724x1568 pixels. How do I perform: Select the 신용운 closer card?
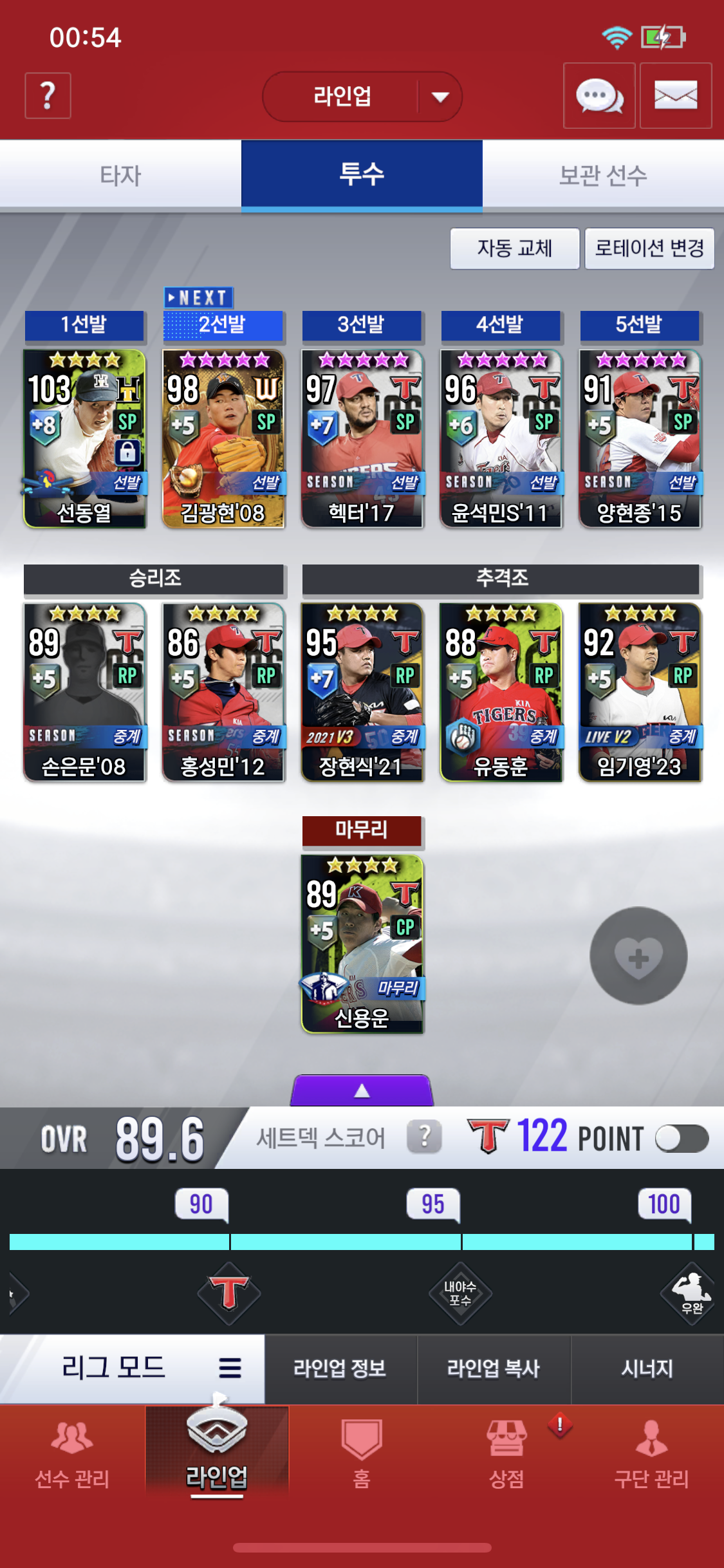pyautogui.click(x=362, y=944)
